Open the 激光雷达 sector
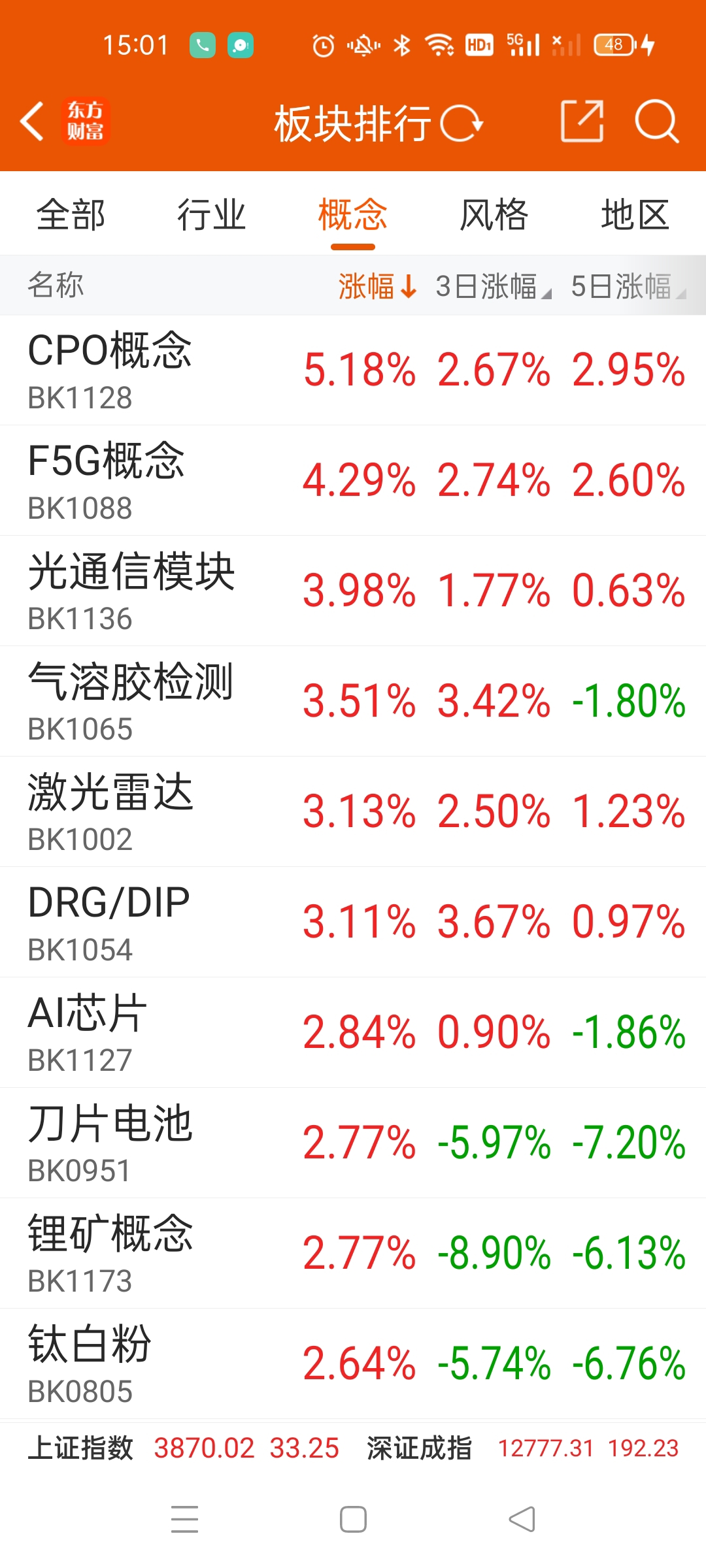 [353, 812]
